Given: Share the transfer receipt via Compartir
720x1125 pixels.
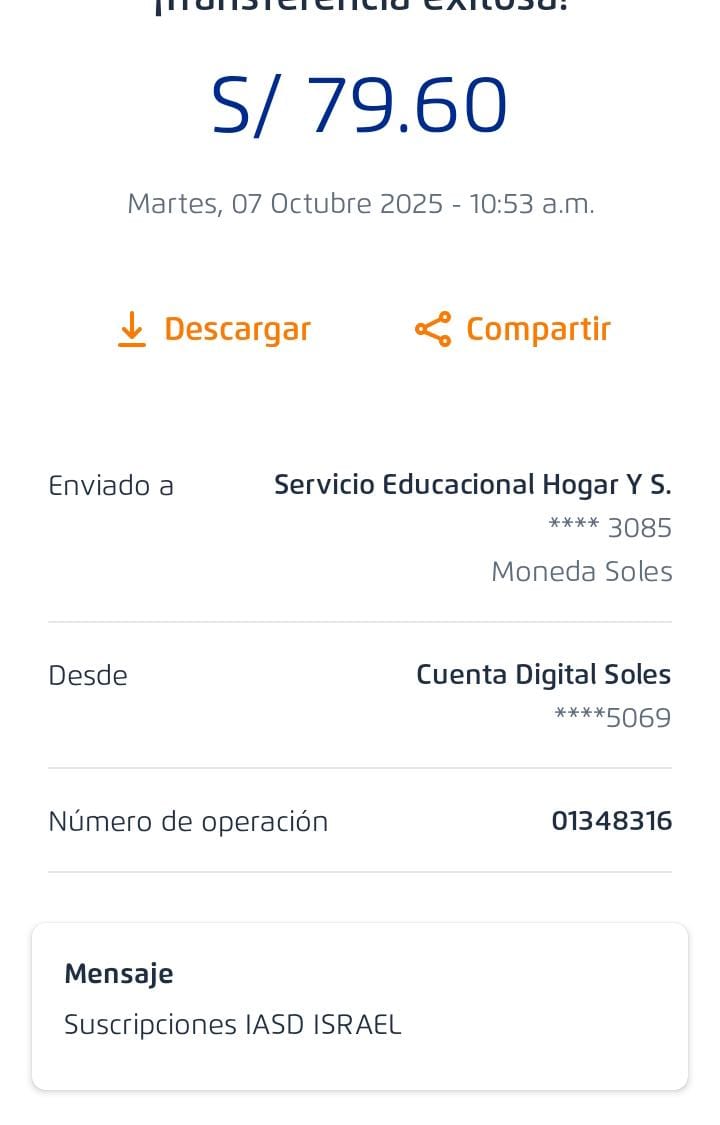Looking at the screenshot, I should pos(513,329).
